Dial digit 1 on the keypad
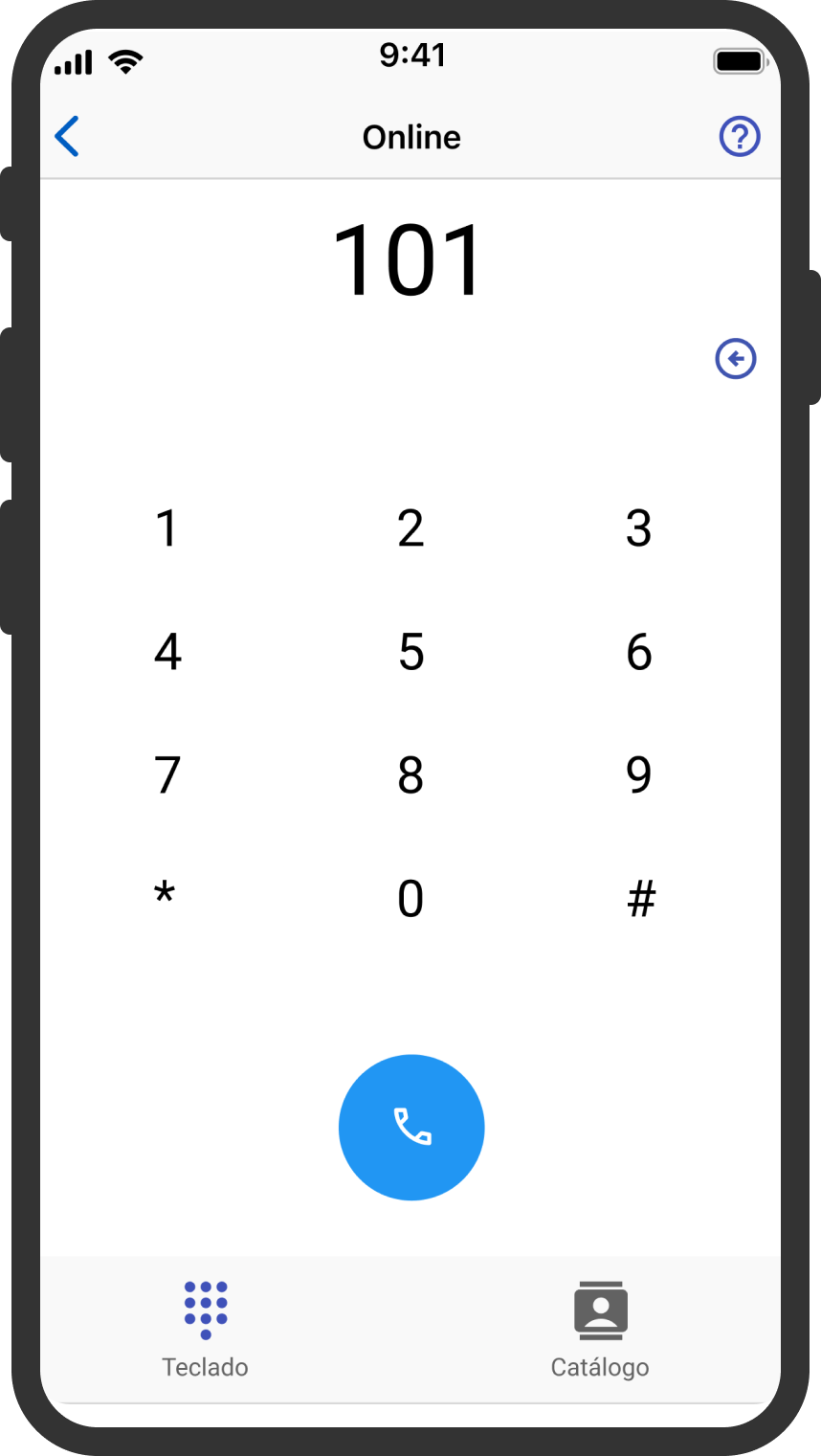Screen dimensions: 821x1456 click(x=167, y=528)
